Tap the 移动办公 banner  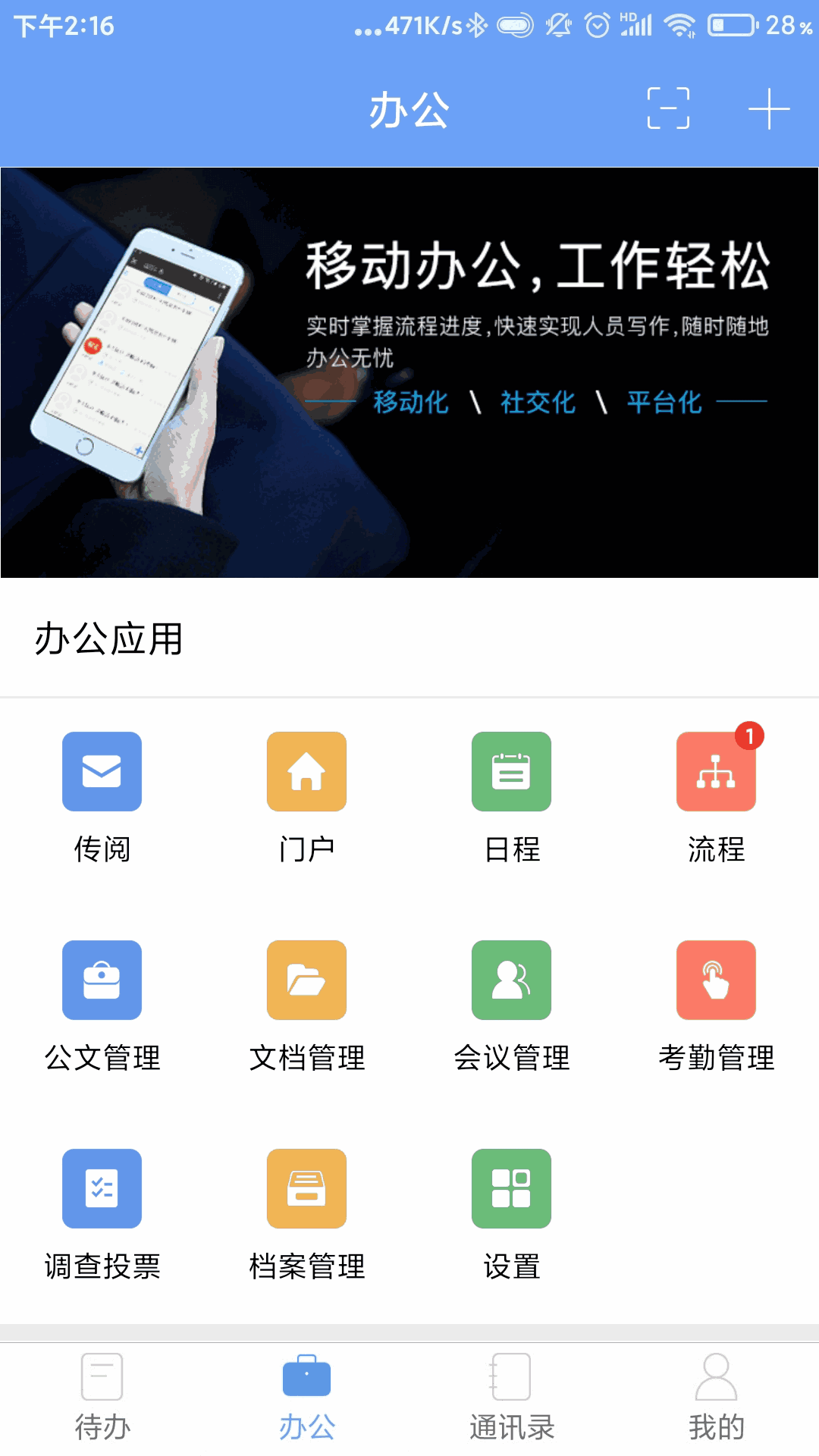coord(409,372)
